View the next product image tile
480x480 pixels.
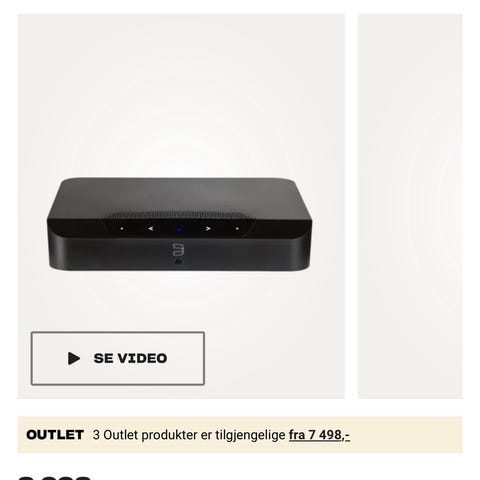(410, 206)
